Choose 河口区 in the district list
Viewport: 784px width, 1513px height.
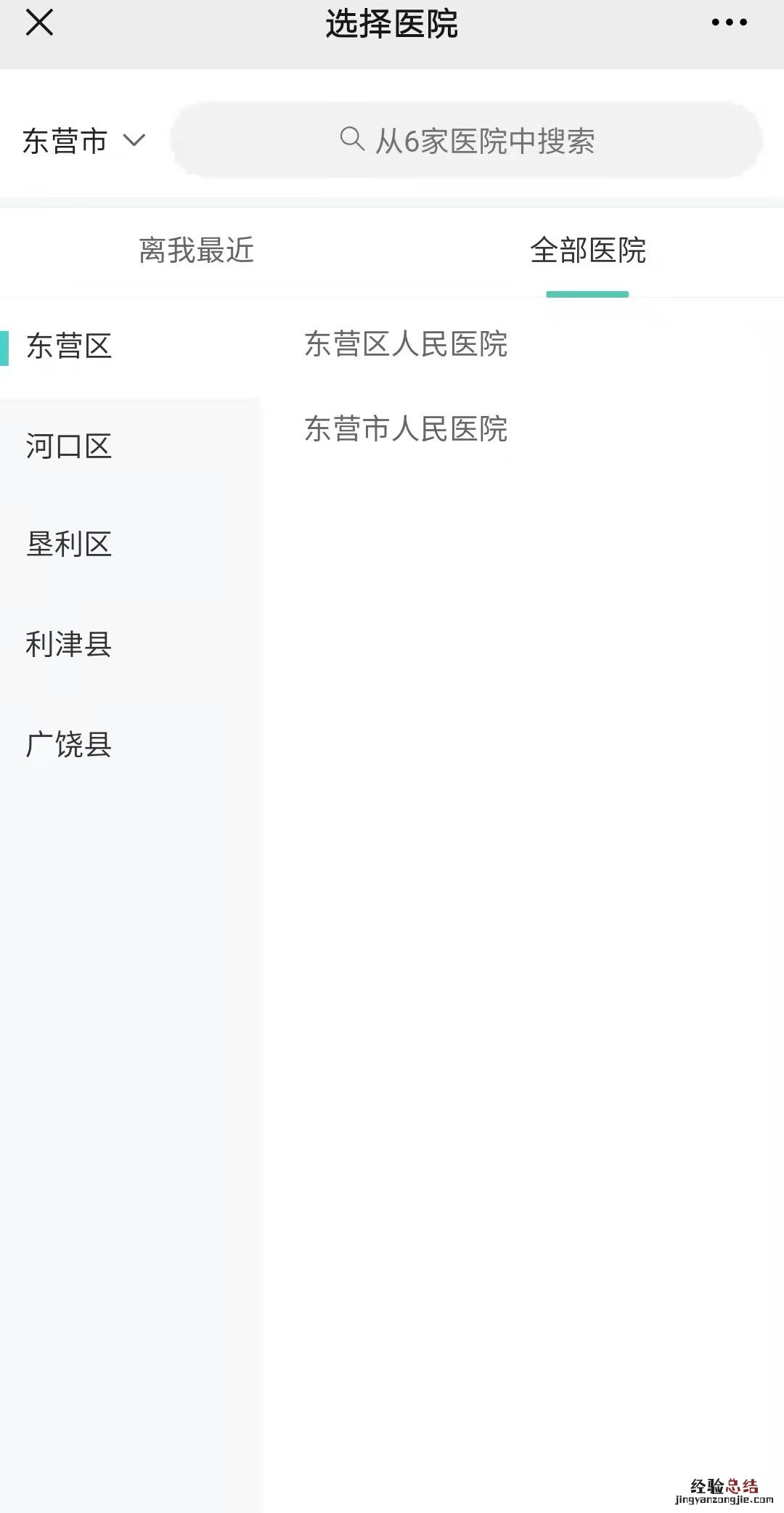coord(69,446)
